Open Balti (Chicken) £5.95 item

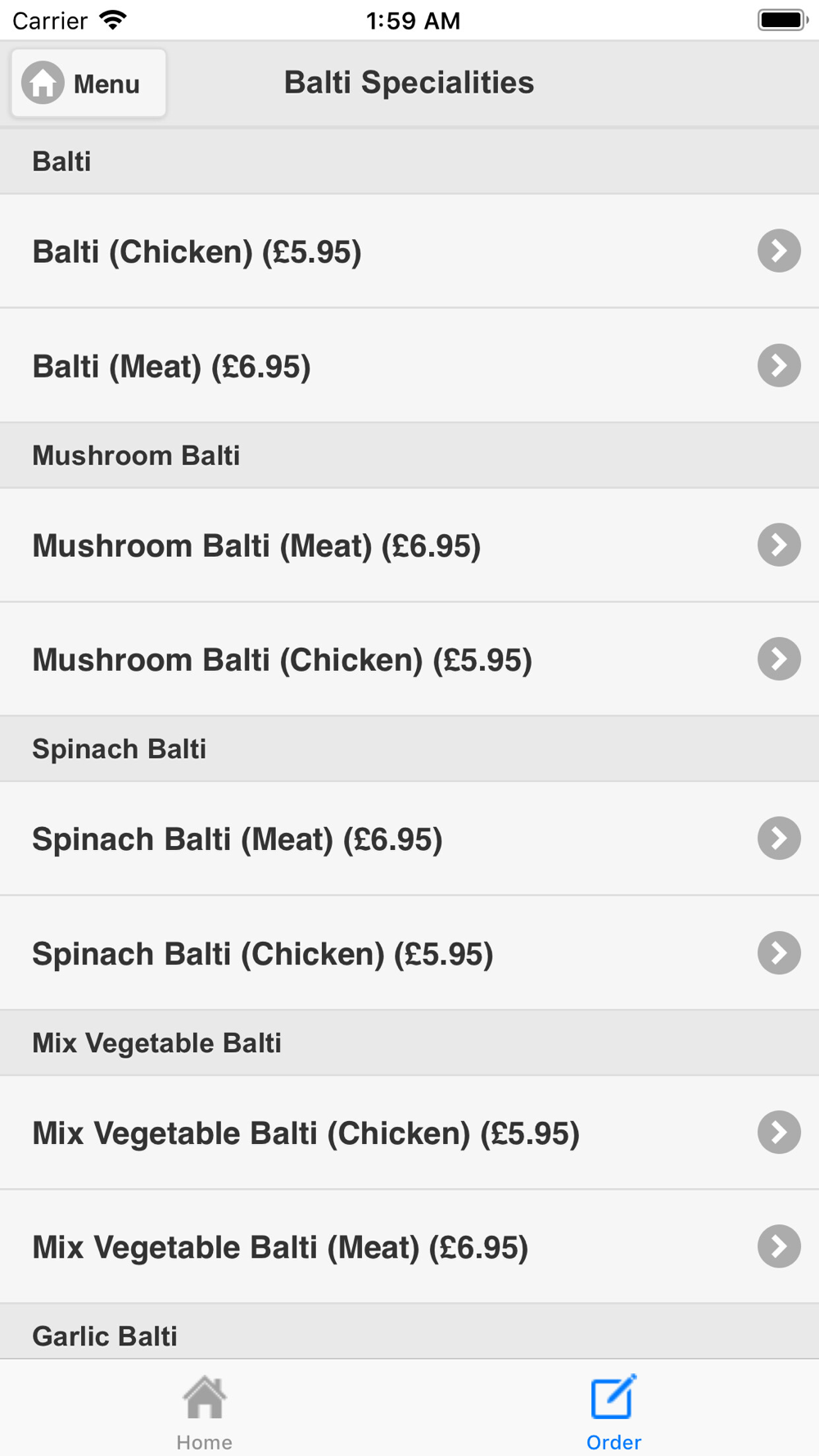coord(409,251)
